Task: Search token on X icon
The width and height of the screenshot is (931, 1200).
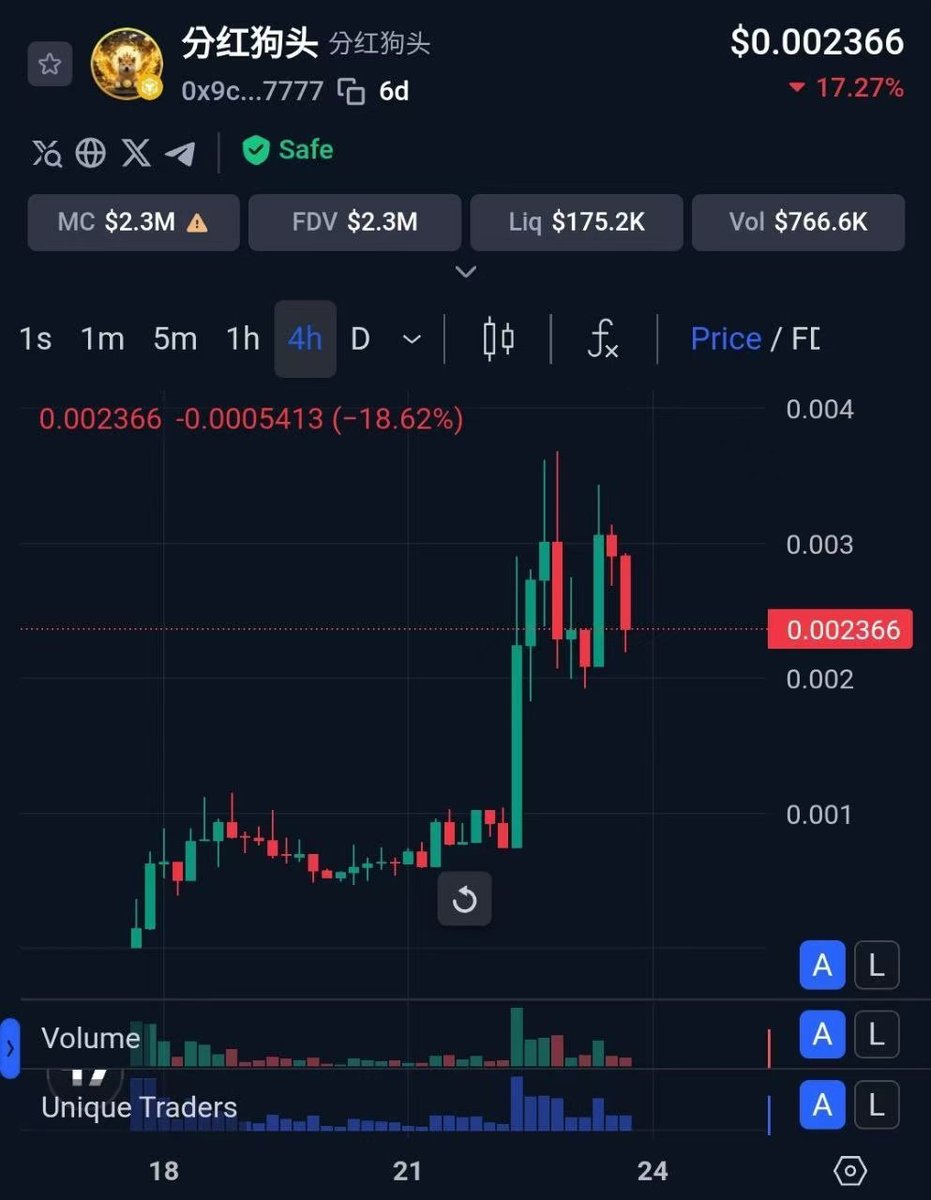Action: pos(46,153)
